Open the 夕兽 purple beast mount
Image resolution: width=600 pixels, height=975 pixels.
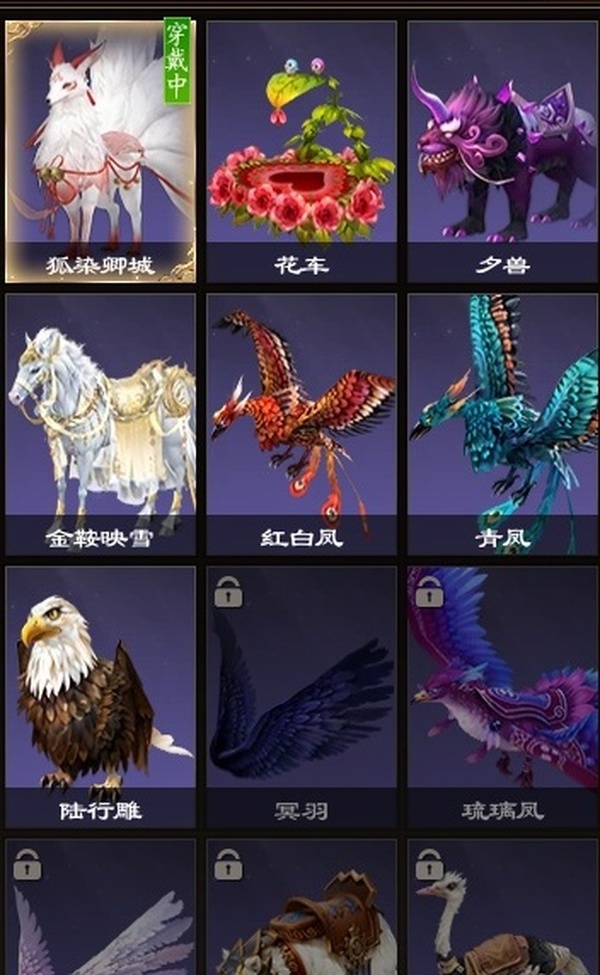point(502,150)
